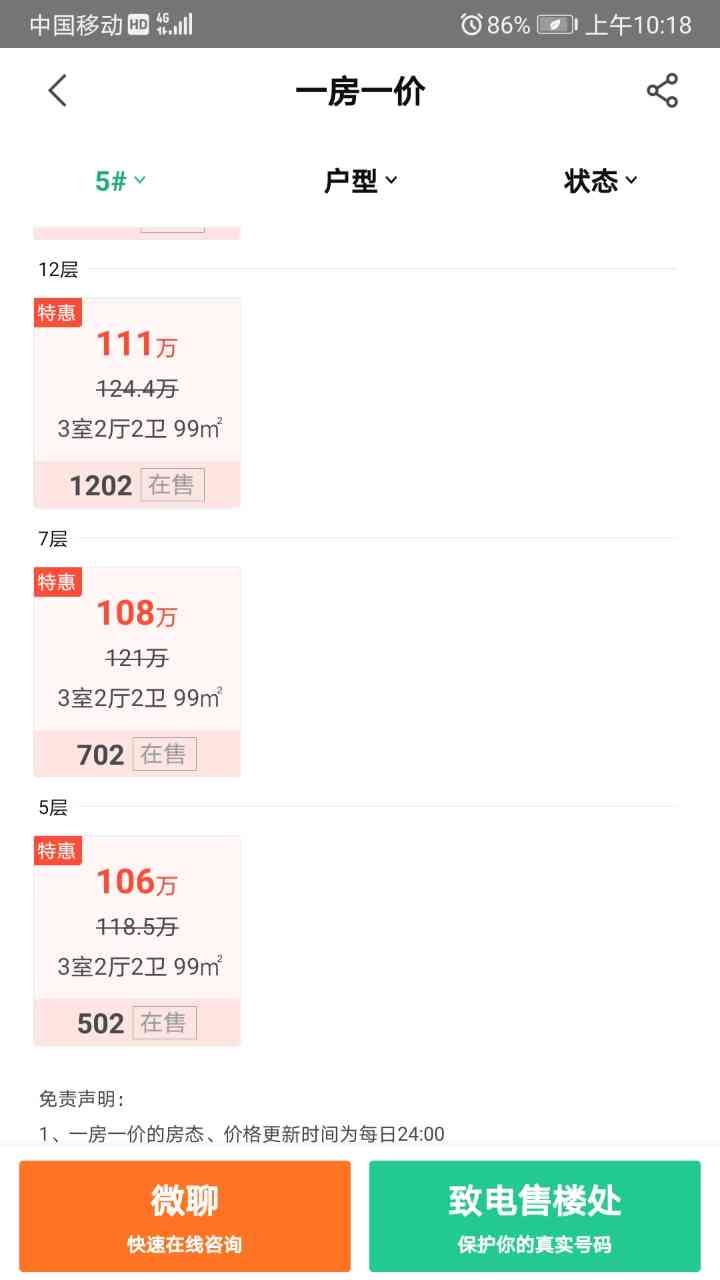Go back from the 一房一价 page
Screen dimensions: 720x1280
click(58, 91)
